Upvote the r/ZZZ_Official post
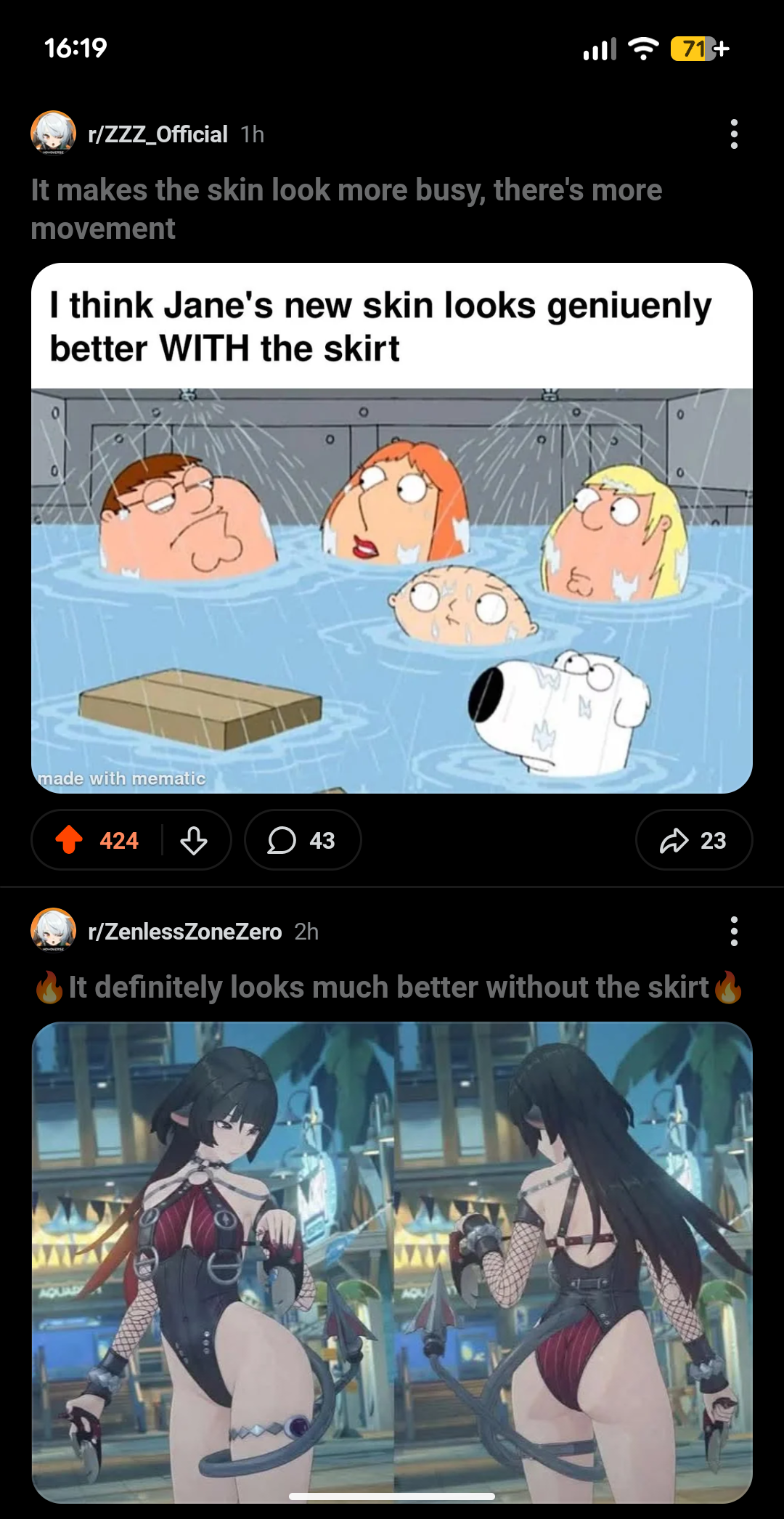Viewport: 784px width, 1519px height. point(70,840)
